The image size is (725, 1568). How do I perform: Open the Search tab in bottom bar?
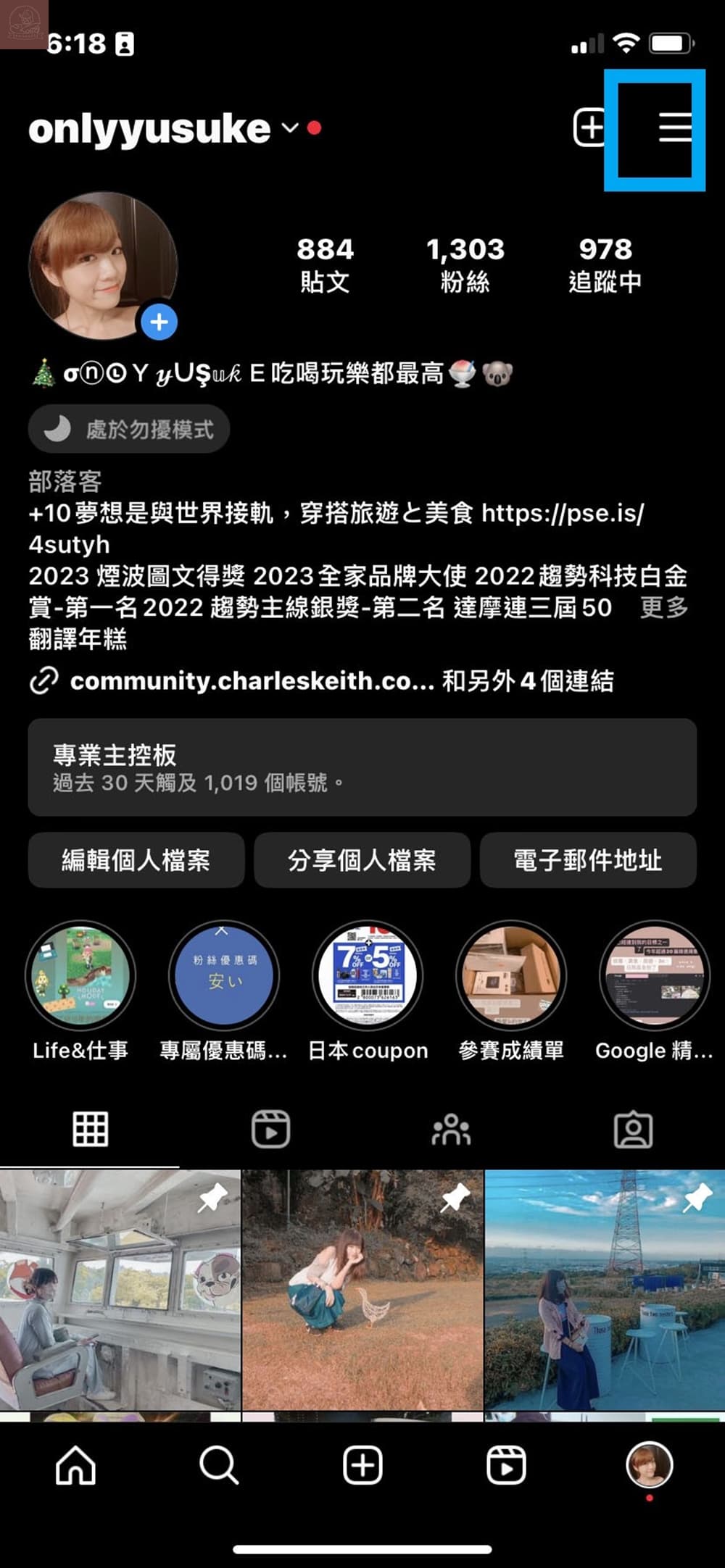coord(218,1465)
